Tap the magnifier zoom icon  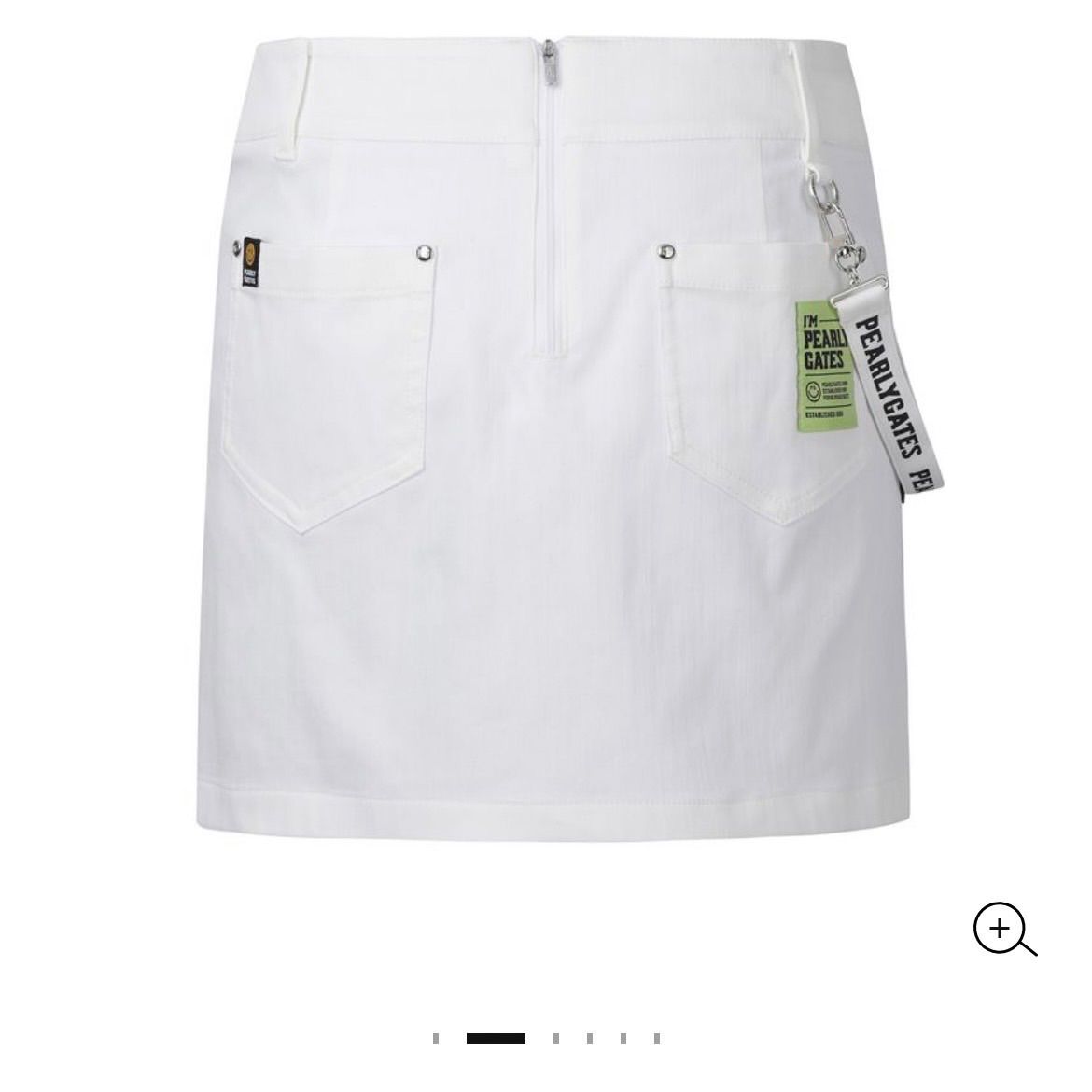pyautogui.click(x=1003, y=930)
